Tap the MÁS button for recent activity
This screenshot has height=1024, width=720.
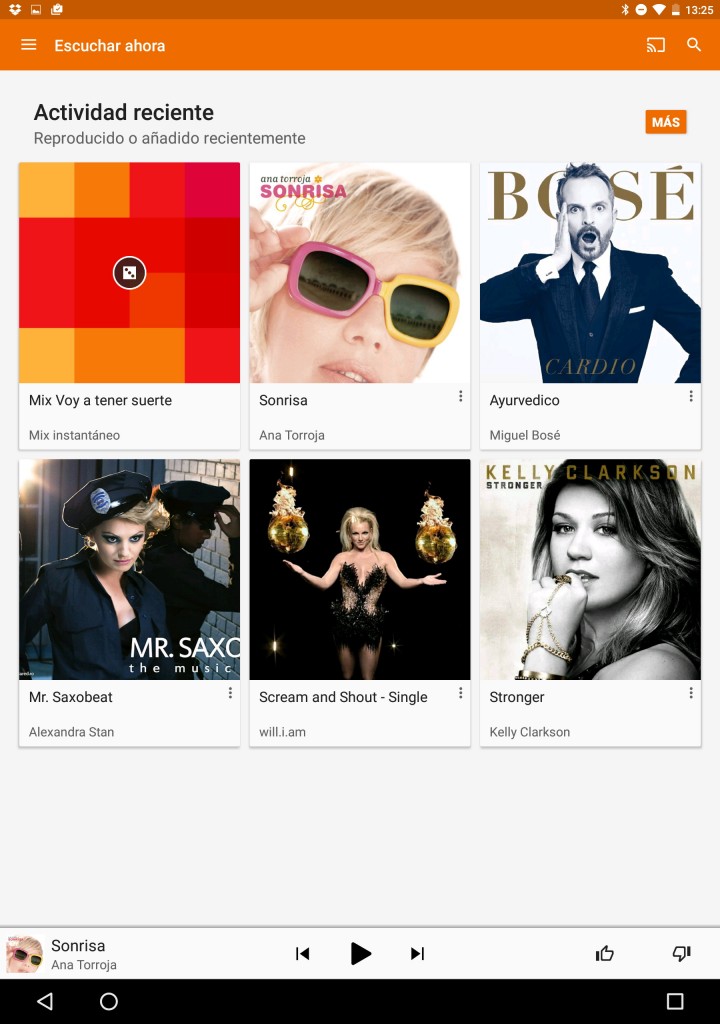pos(665,122)
